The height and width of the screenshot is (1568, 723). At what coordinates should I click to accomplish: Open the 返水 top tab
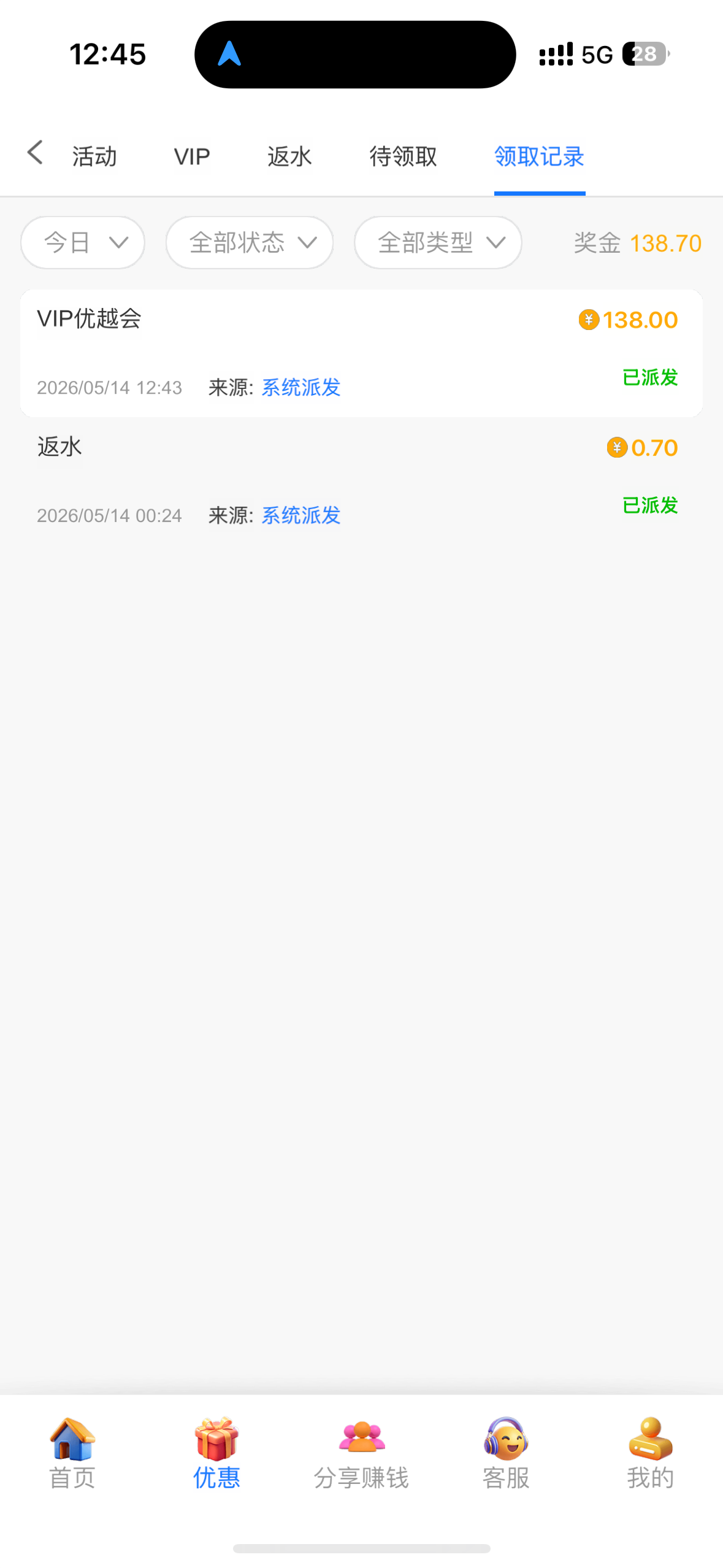click(x=289, y=156)
